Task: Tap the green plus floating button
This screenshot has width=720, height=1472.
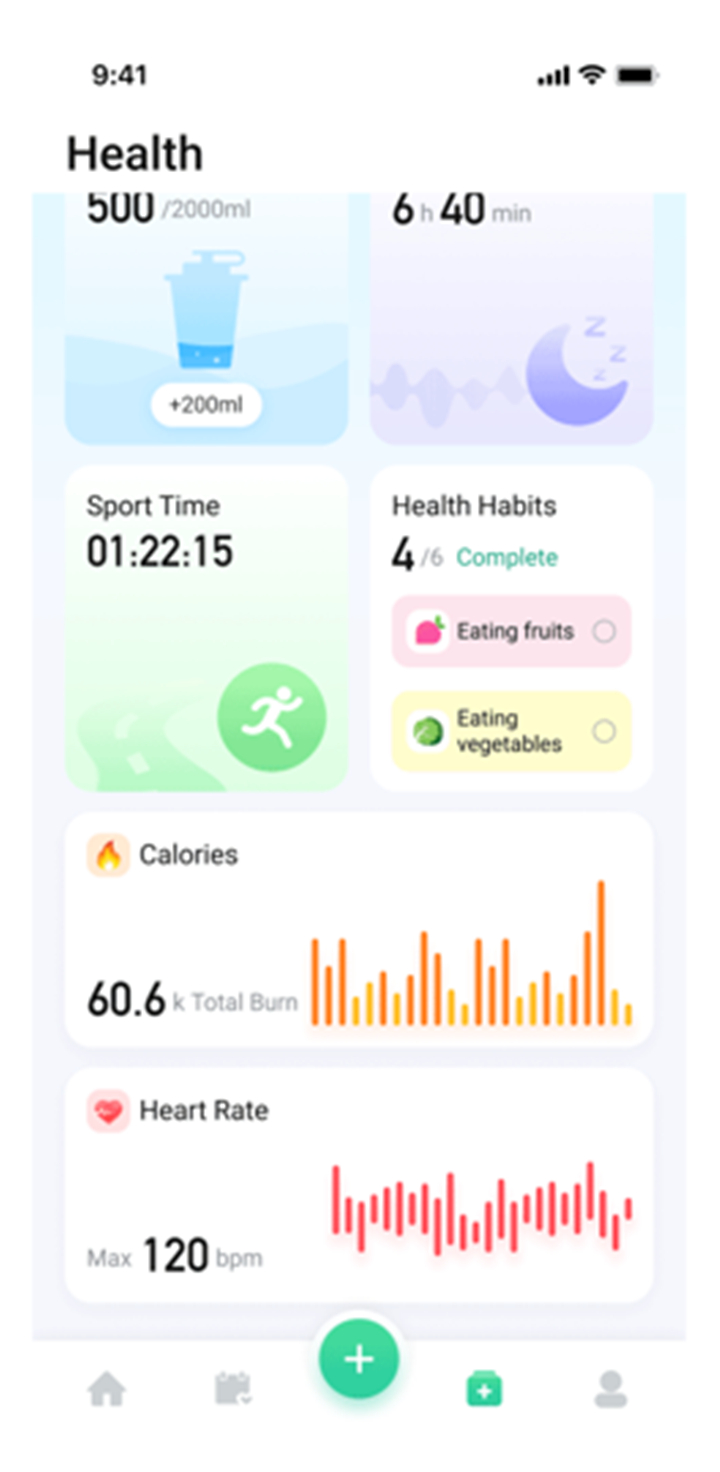Action: coord(359,1360)
